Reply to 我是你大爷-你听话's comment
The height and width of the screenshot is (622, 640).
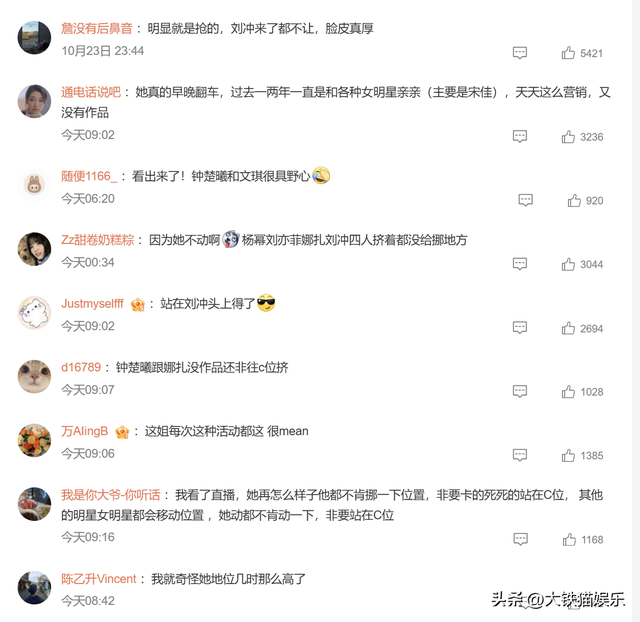point(520,540)
